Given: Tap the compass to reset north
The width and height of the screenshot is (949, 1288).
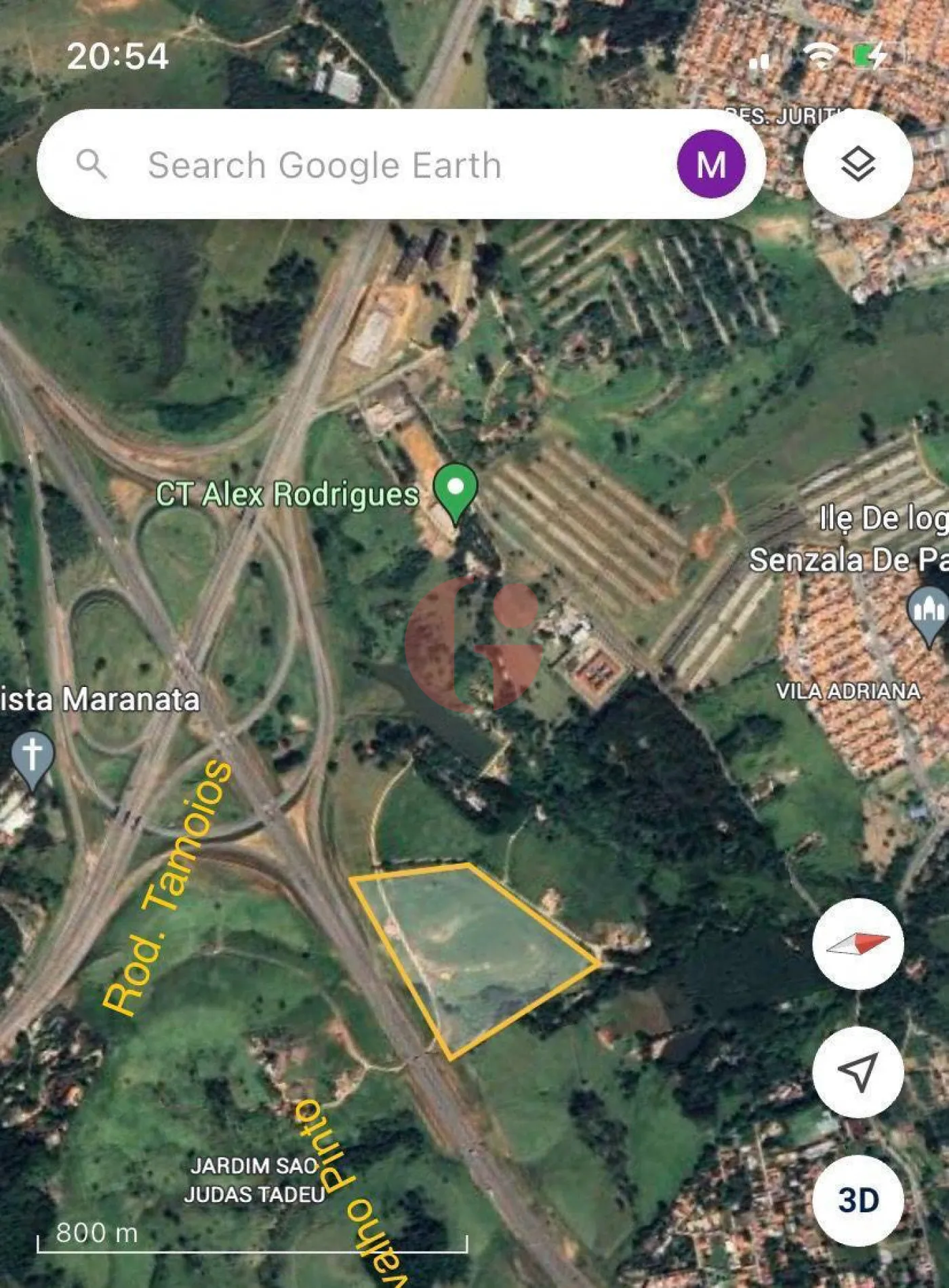Looking at the screenshot, I should 857,943.
